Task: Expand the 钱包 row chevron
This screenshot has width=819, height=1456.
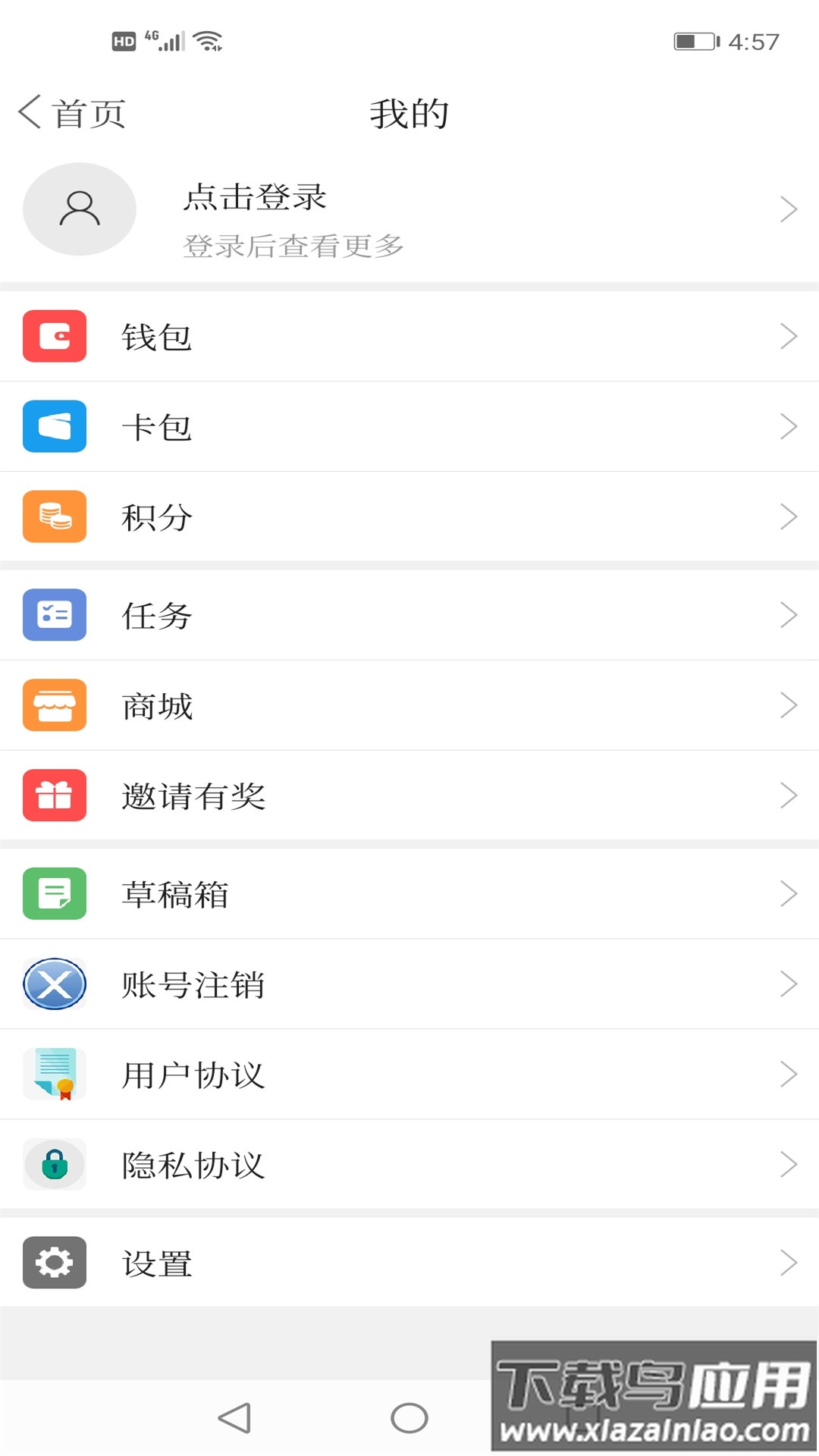Action: pyautogui.click(x=789, y=337)
